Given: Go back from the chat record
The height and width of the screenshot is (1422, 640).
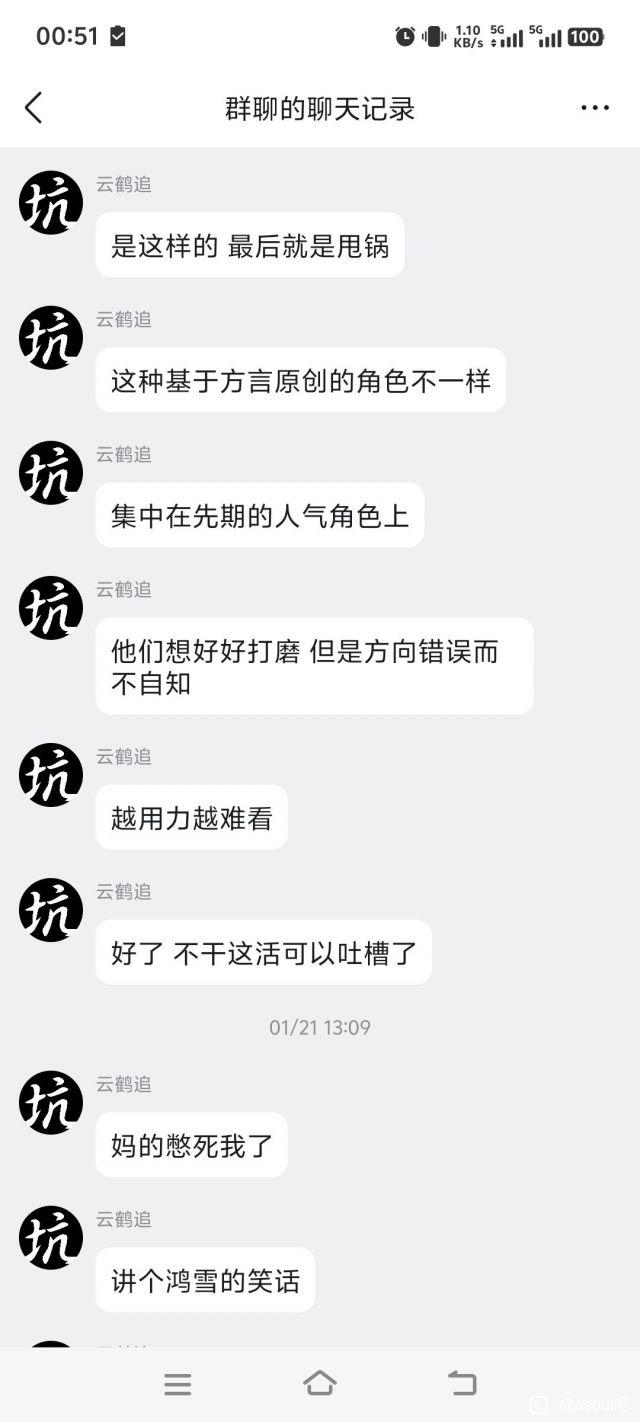Looking at the screenshot, I should [34, 108].
